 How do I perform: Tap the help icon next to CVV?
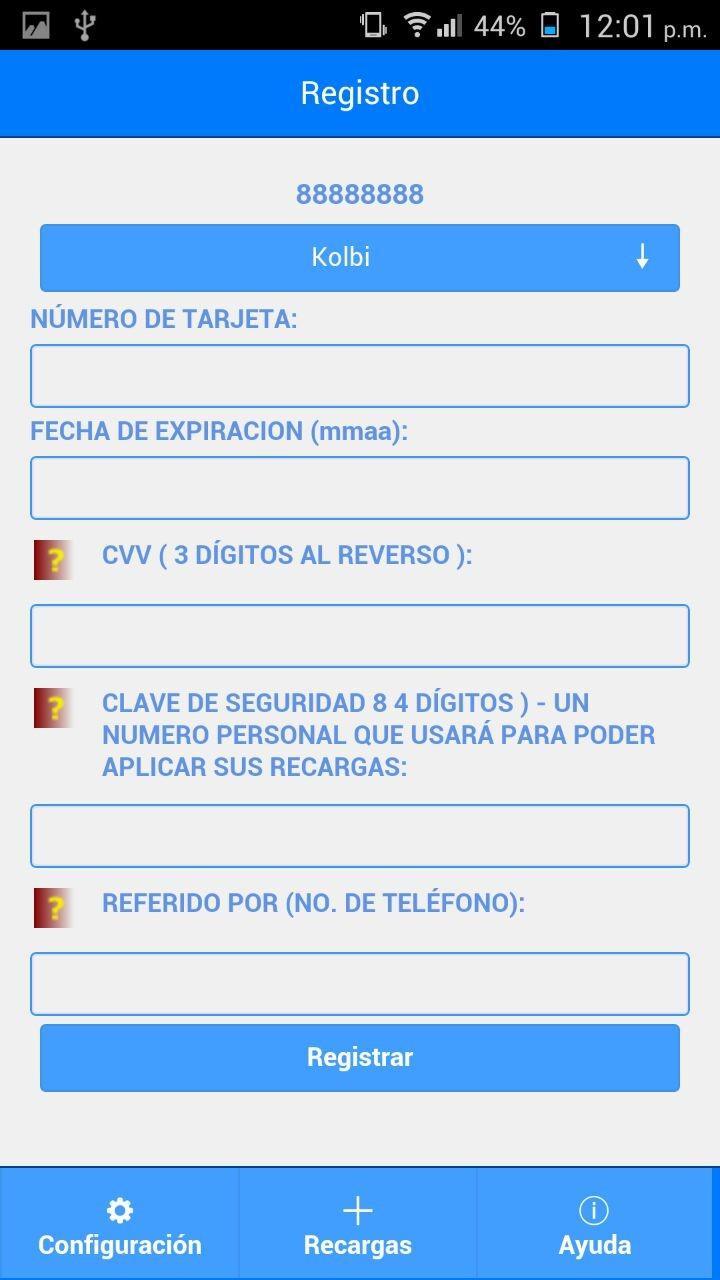tap(52, 560)
